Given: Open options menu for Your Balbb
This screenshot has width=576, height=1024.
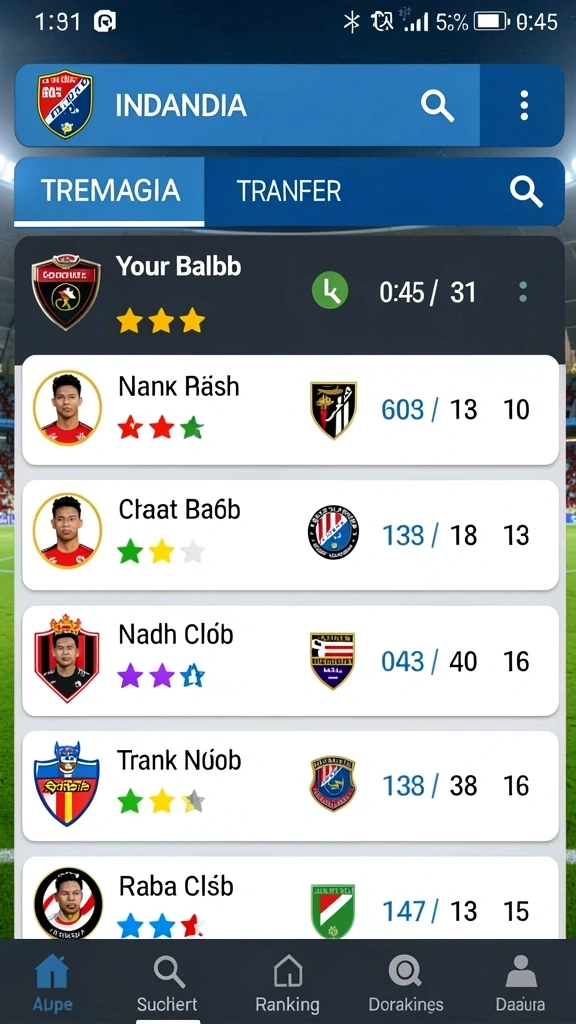Looking at the screenshot, I should [522, 292].
